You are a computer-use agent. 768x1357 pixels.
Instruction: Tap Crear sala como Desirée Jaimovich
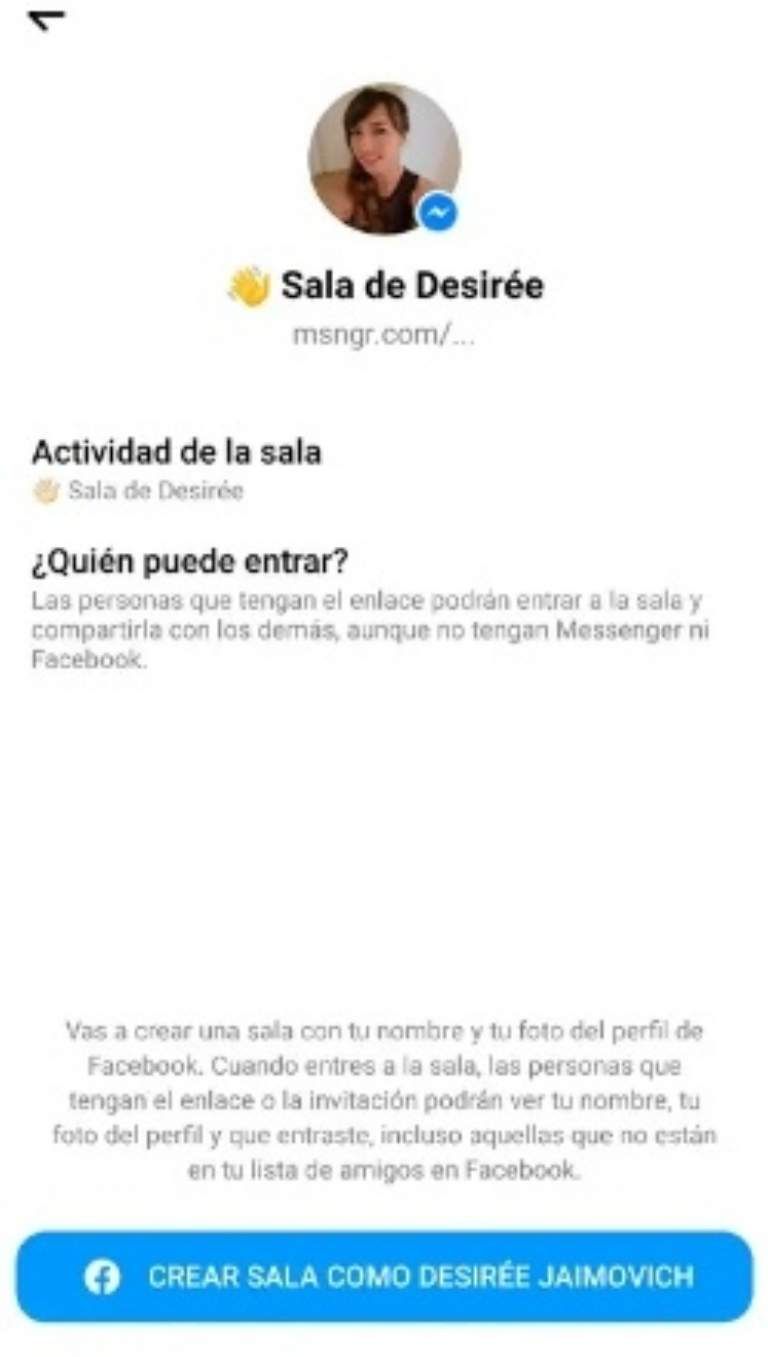384,1277
